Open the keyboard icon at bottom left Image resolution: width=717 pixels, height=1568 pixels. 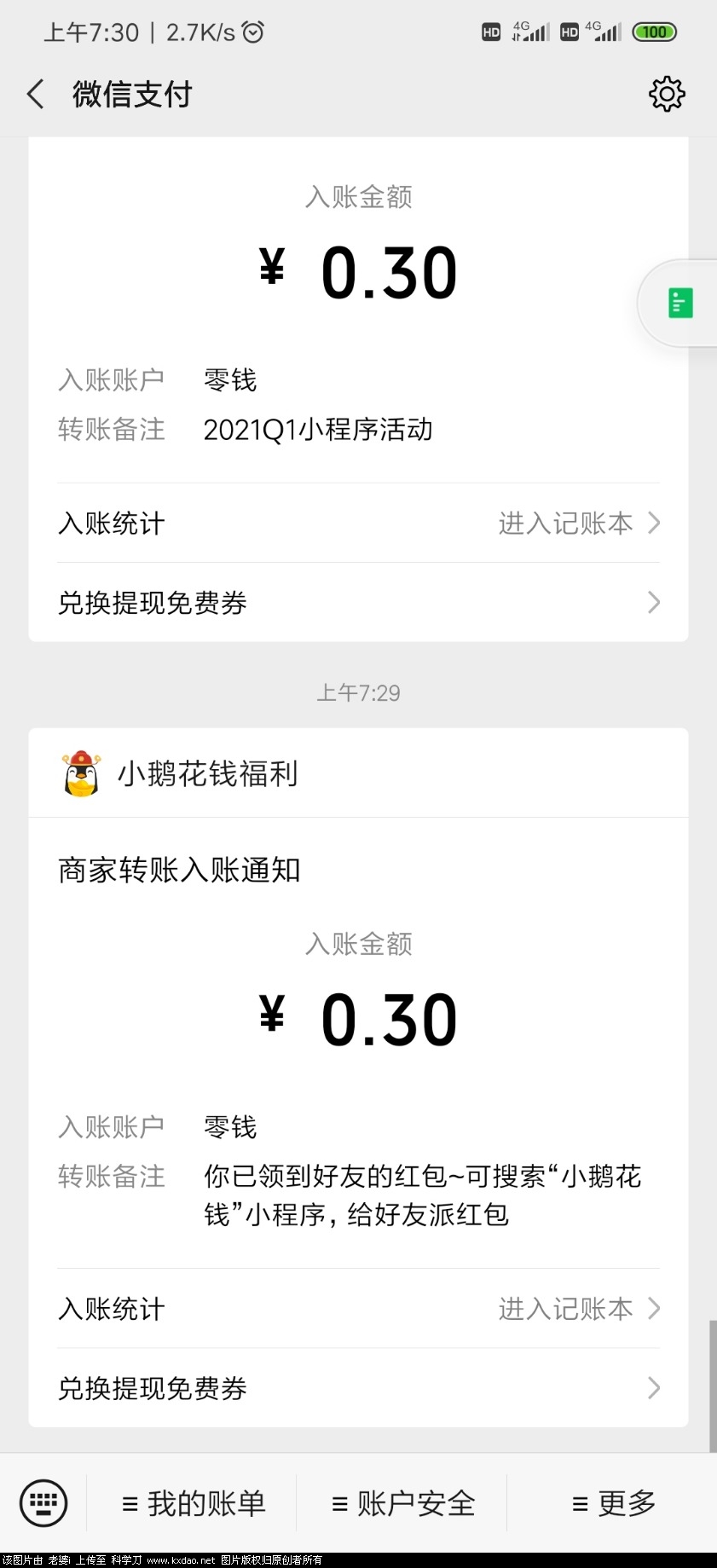43,1503
